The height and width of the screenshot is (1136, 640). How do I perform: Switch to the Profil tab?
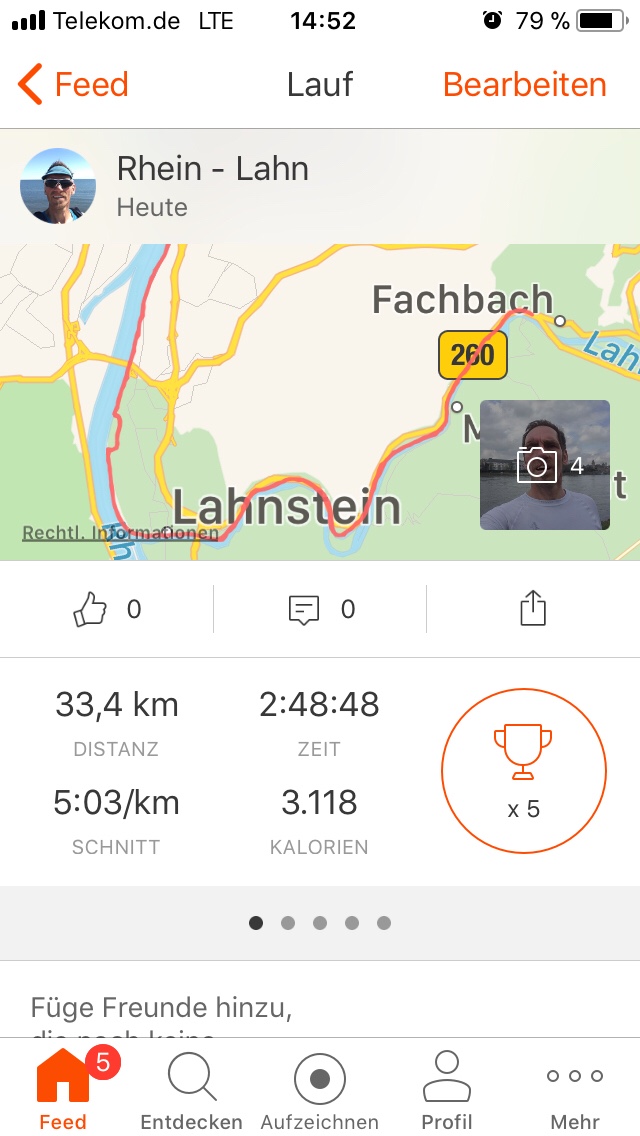[x=447, y=1090]
